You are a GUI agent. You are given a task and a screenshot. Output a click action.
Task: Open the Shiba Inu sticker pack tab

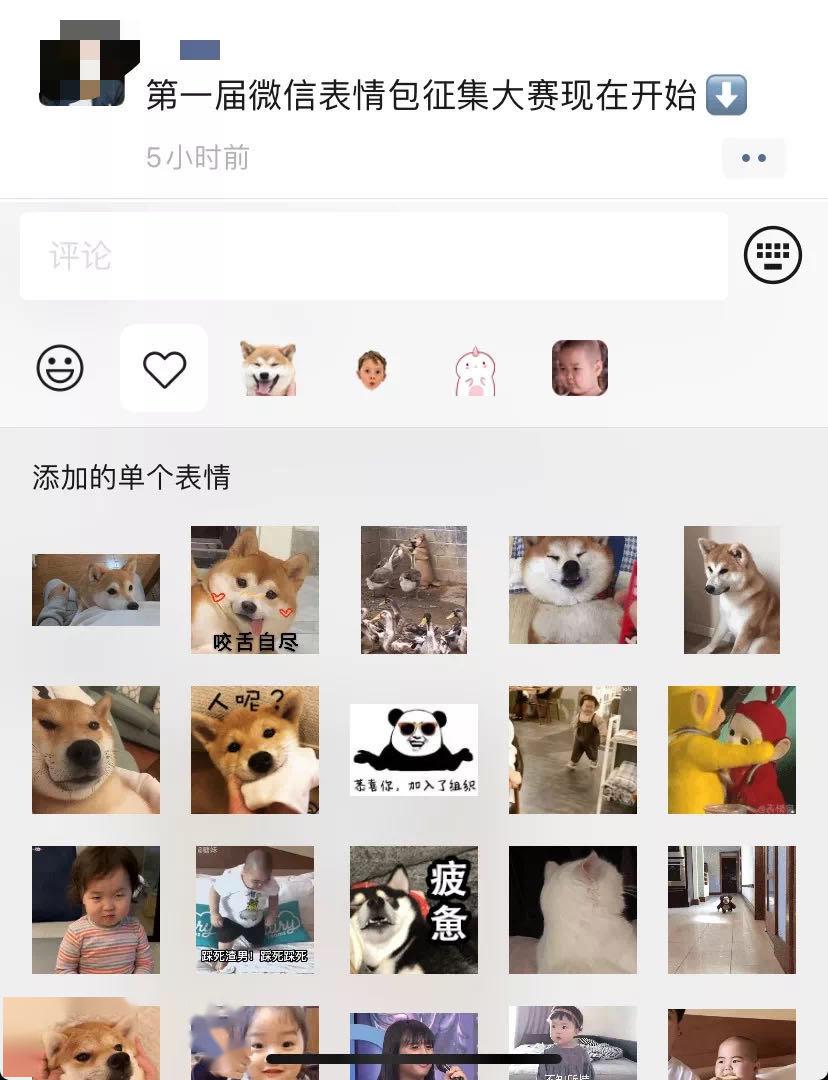pos(268,369)
